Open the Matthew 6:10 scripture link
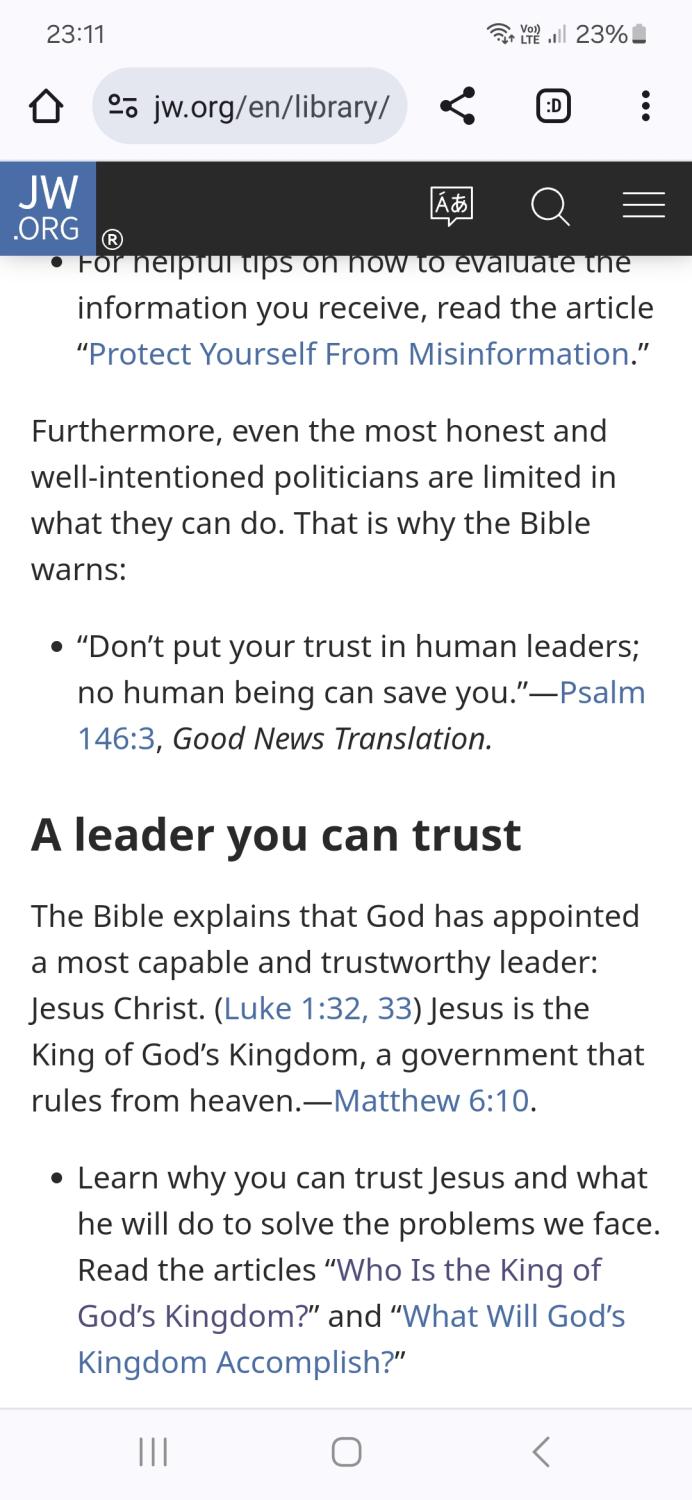This screenshot has height=1500, width=692. click(430, 1100)
